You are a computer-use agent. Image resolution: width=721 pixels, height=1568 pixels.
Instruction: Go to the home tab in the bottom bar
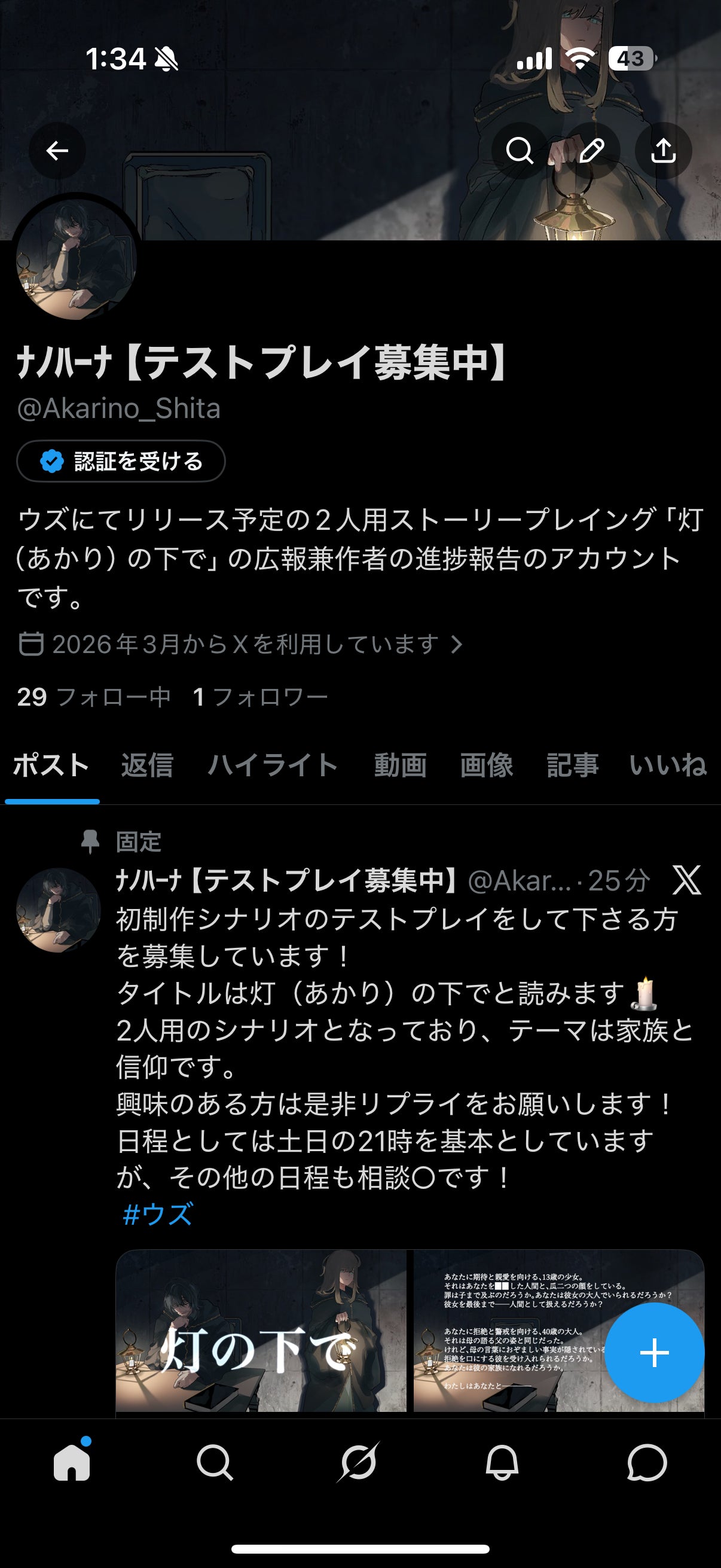click(72, 1462)
